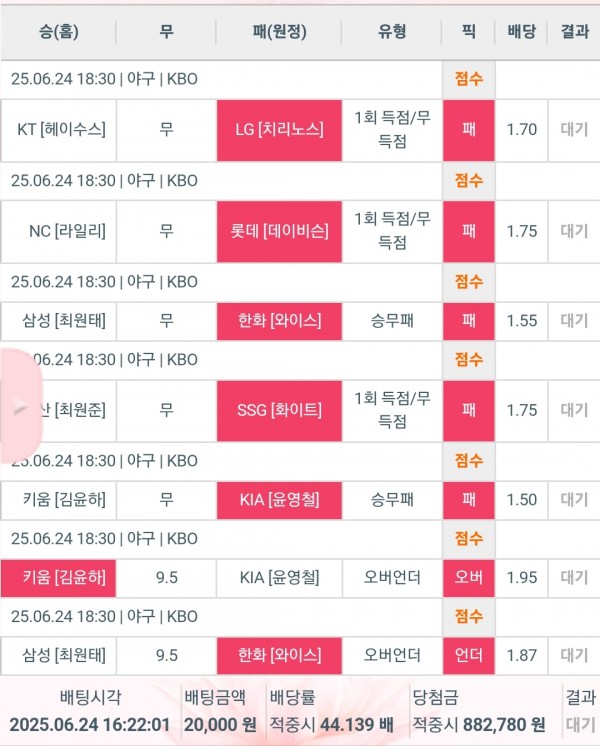The image size is (600, 746).
Task: Check 점수 for 삼성 vs 한화 오버언더 bet
Action: click(468, 616)
